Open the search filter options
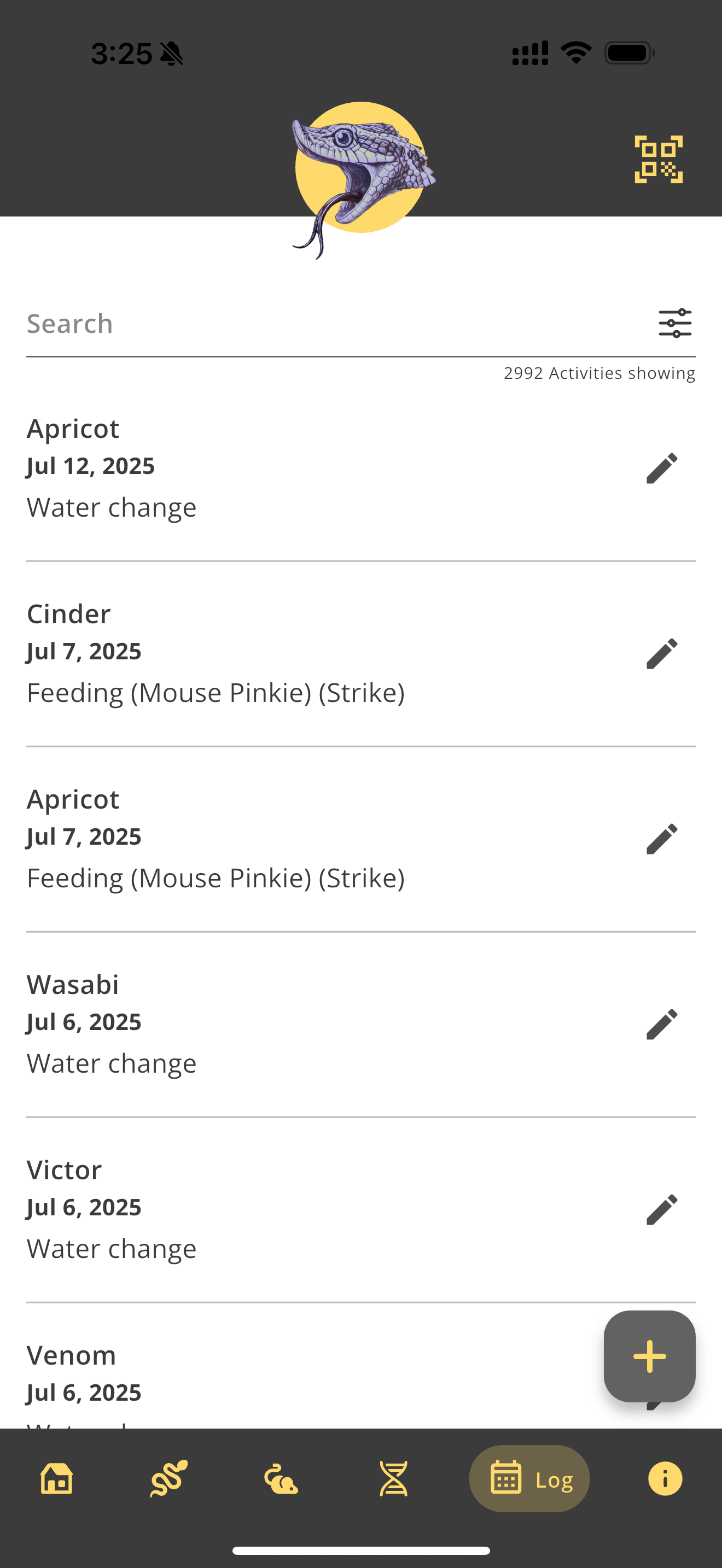The width and height of the screenshot is (722, 1568). coord(674,323)
